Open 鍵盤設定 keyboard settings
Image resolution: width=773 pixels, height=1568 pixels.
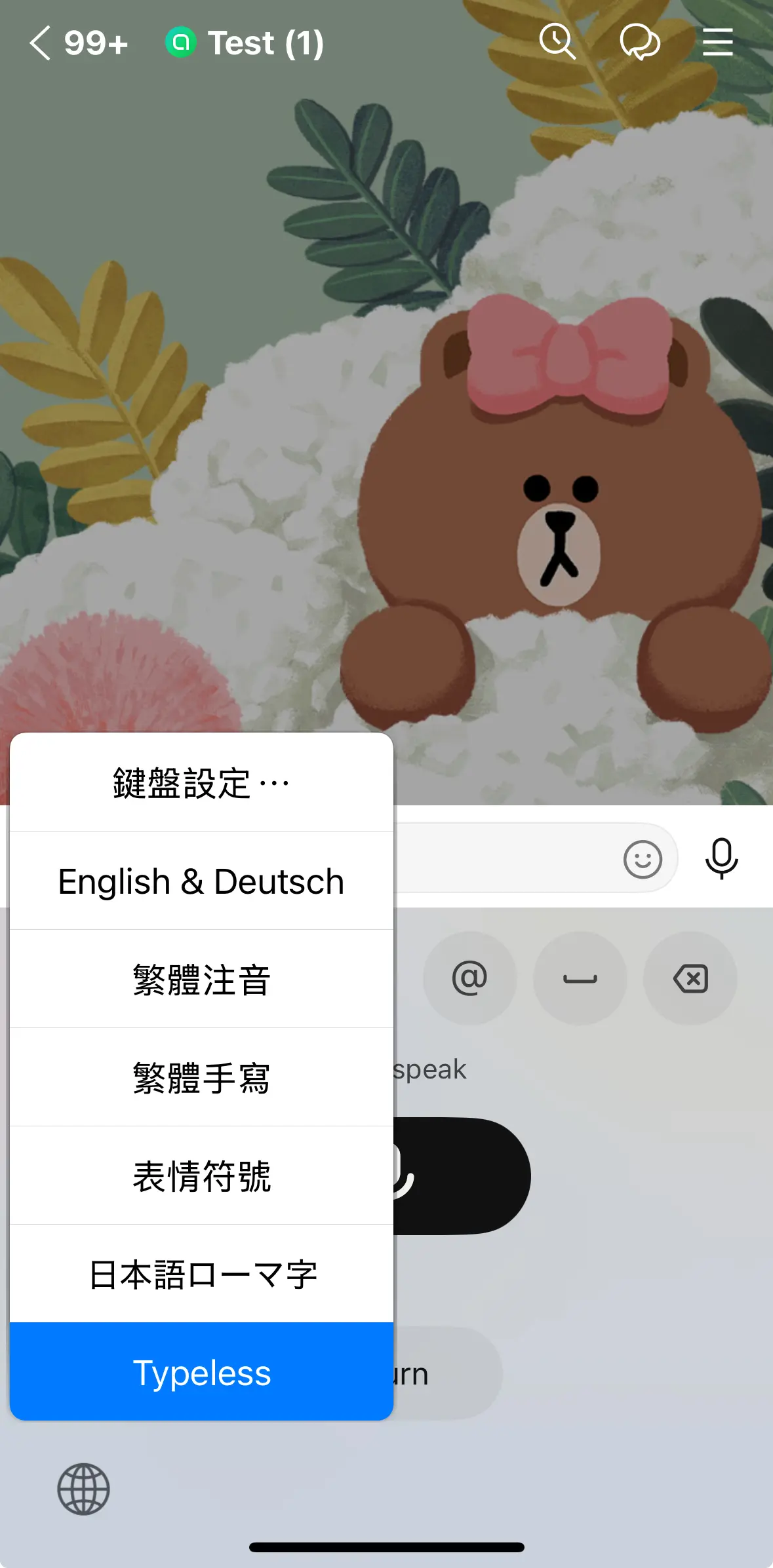[x=201, y=782]
